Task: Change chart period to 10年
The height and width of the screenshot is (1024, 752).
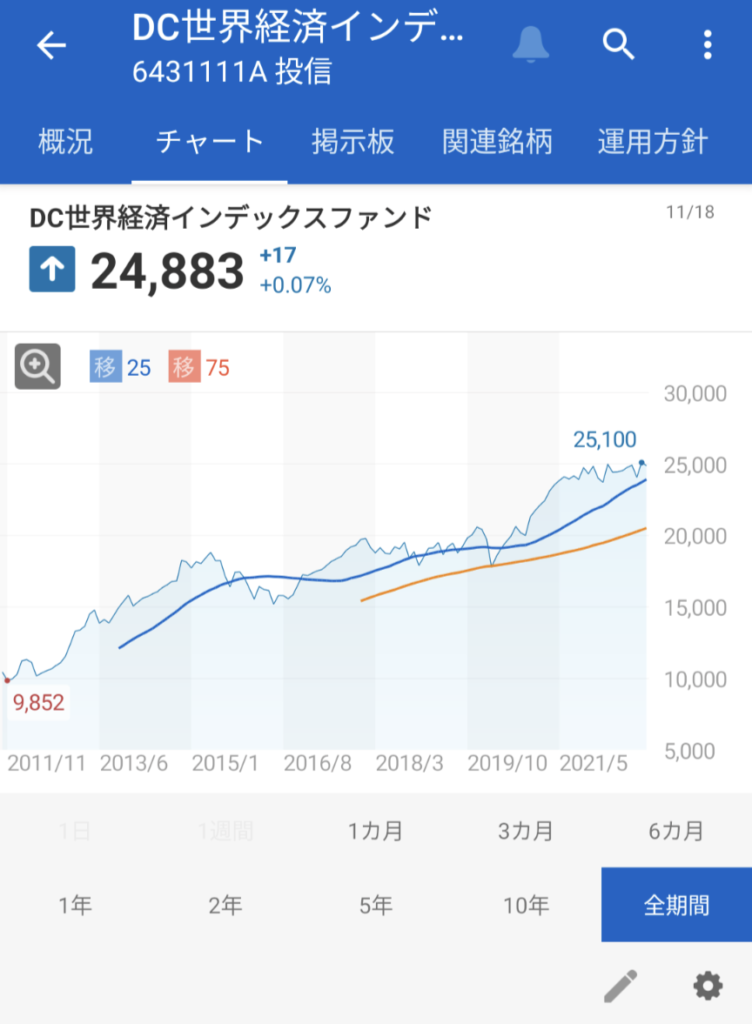Action: (x=526, y=905)
